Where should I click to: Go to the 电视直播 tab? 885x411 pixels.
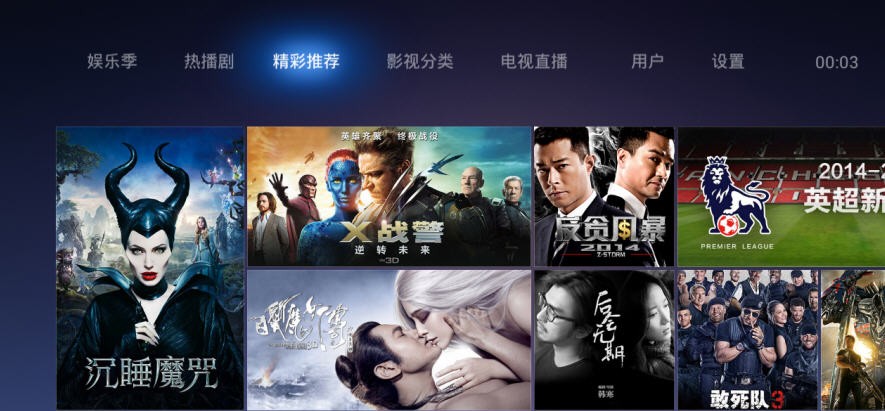point(534,61)
